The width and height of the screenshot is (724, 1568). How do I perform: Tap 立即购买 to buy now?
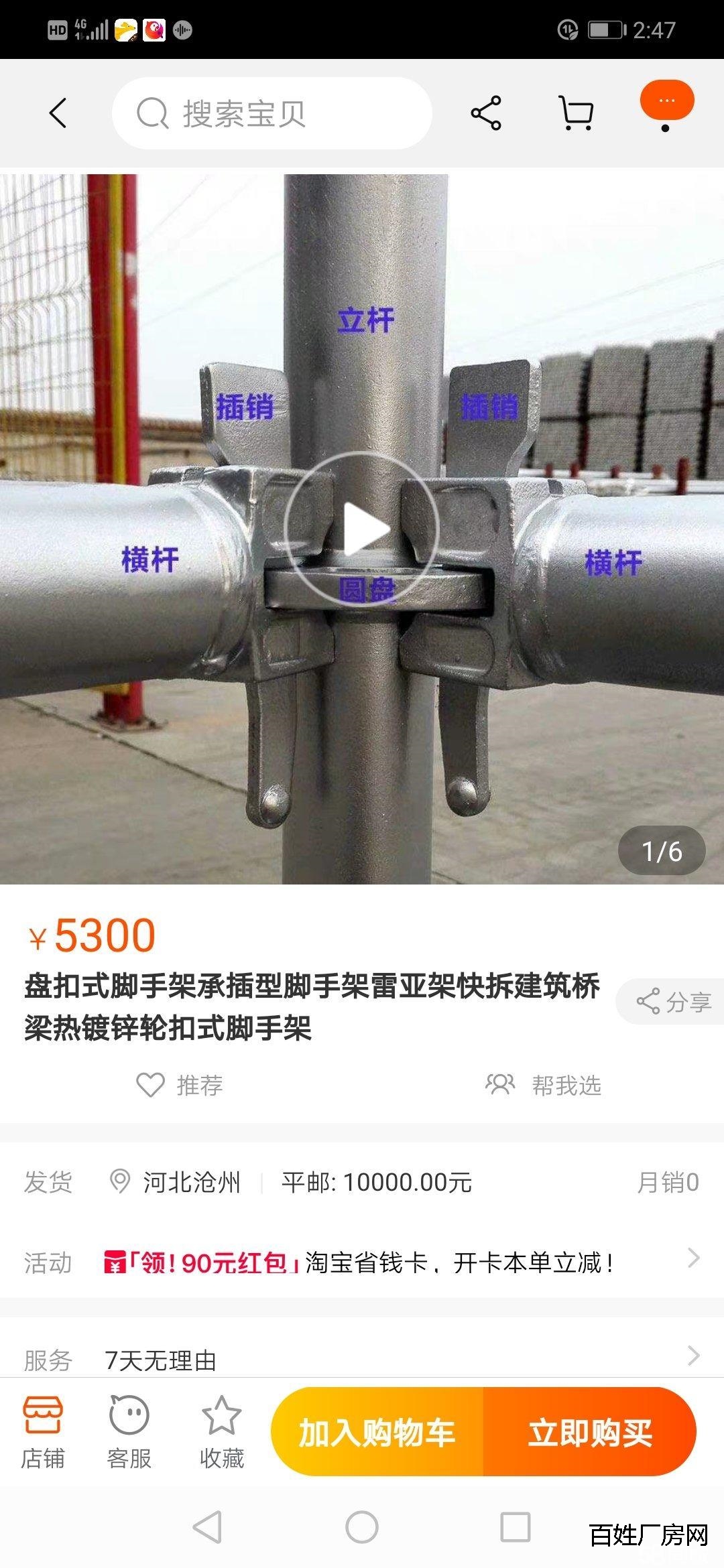(x=590, y=1432)
